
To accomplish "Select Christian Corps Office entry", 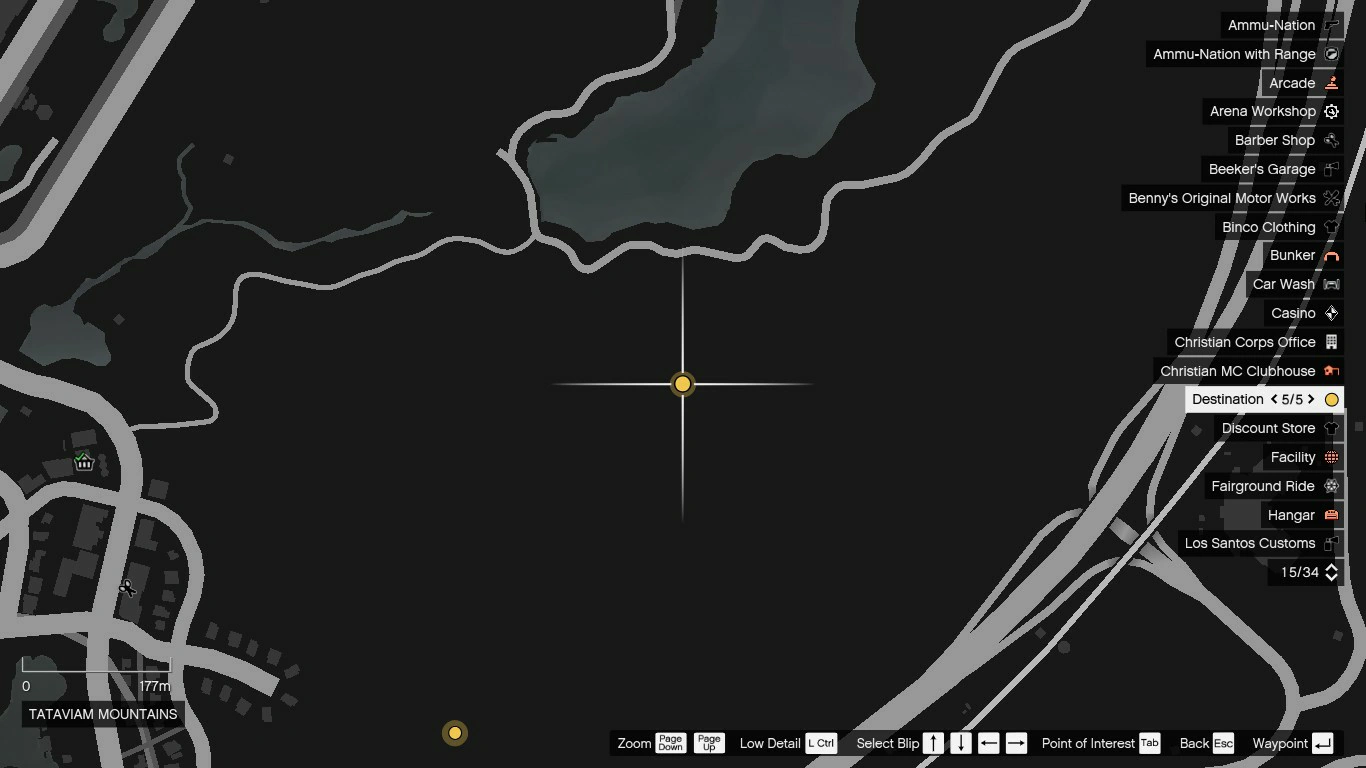I will (x=1244, y=342).
